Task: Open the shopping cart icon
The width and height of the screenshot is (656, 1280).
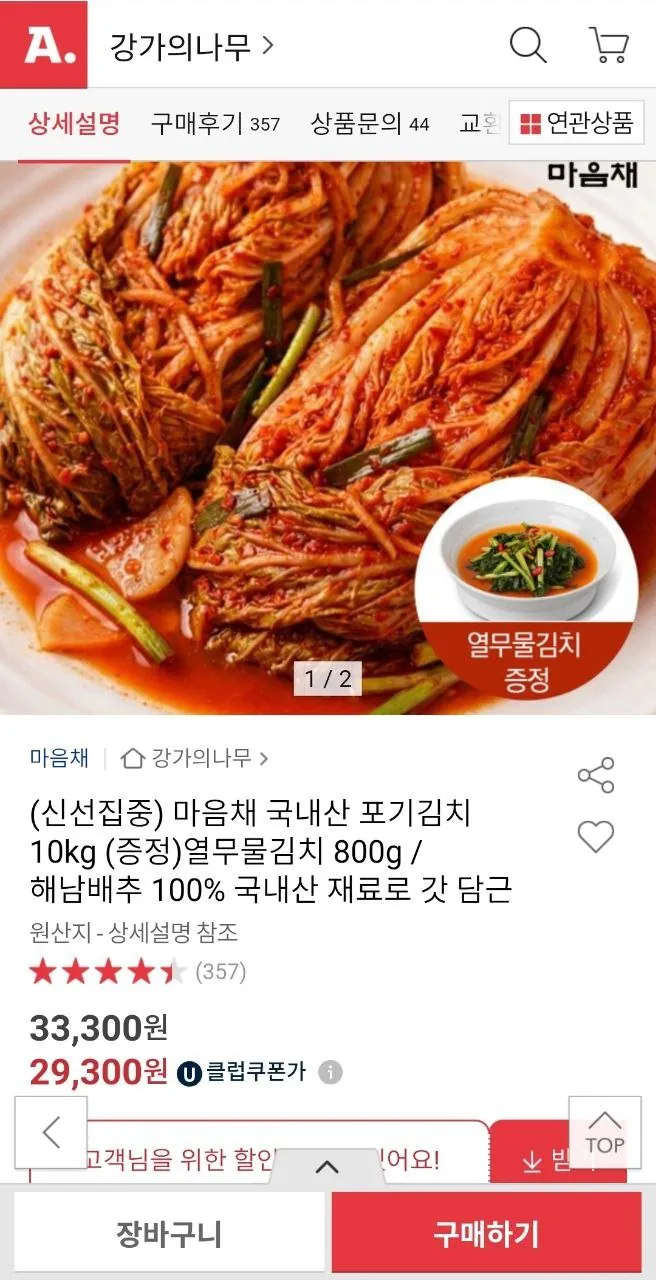Action: click(608, 45)
